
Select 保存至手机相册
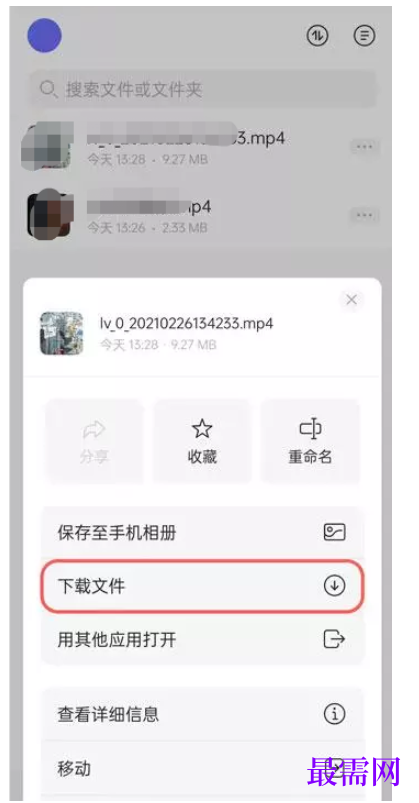point(202,533)
